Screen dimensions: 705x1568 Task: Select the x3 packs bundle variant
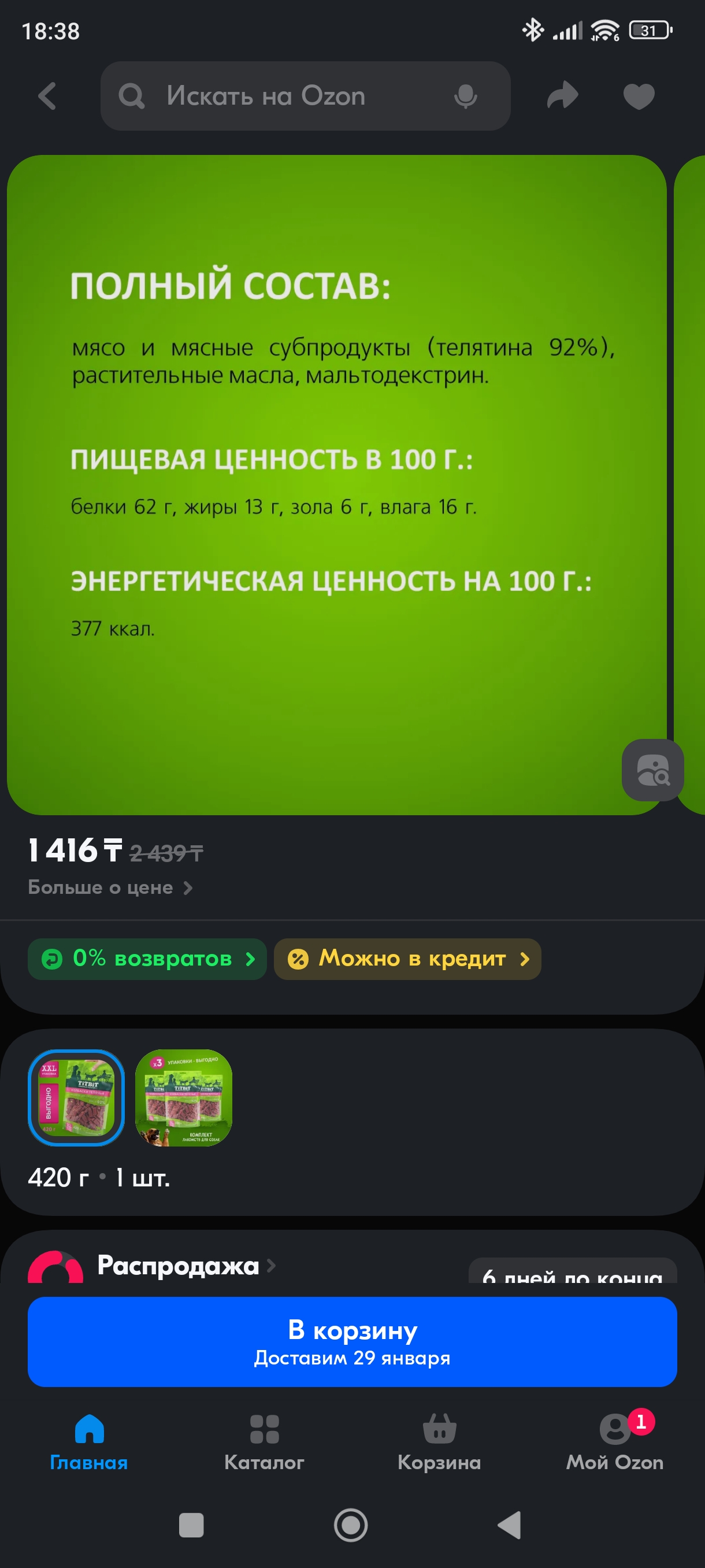183,1097
